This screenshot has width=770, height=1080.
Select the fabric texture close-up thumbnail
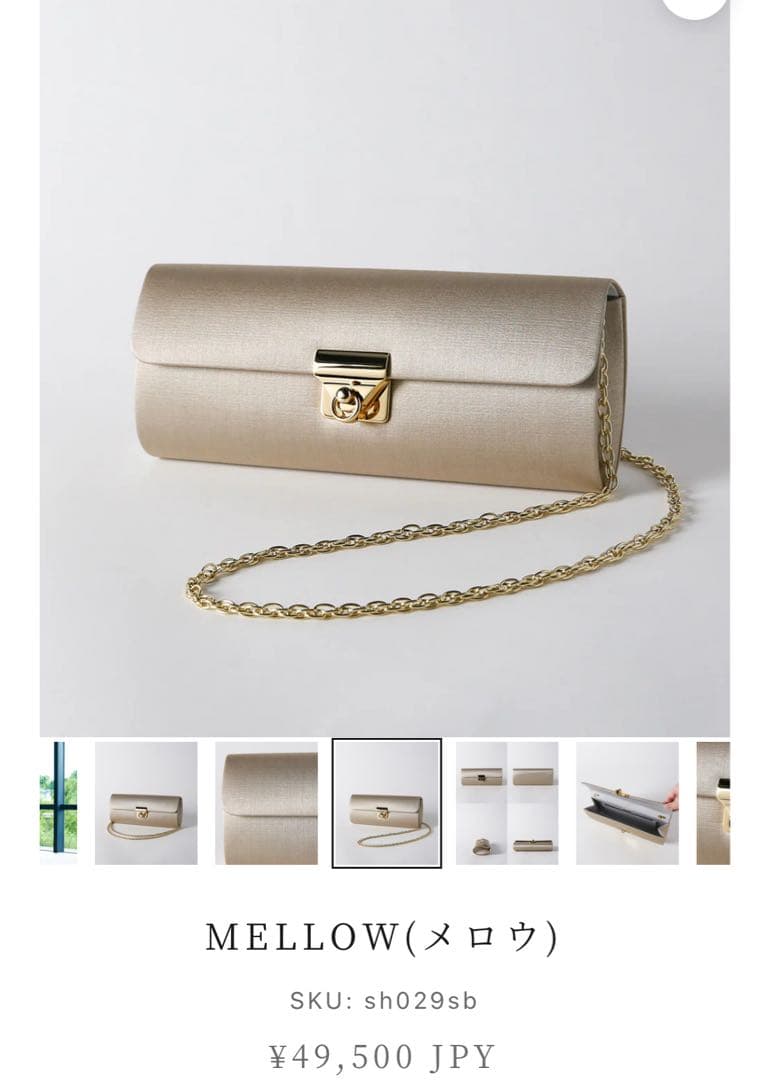tap(266, 802)
